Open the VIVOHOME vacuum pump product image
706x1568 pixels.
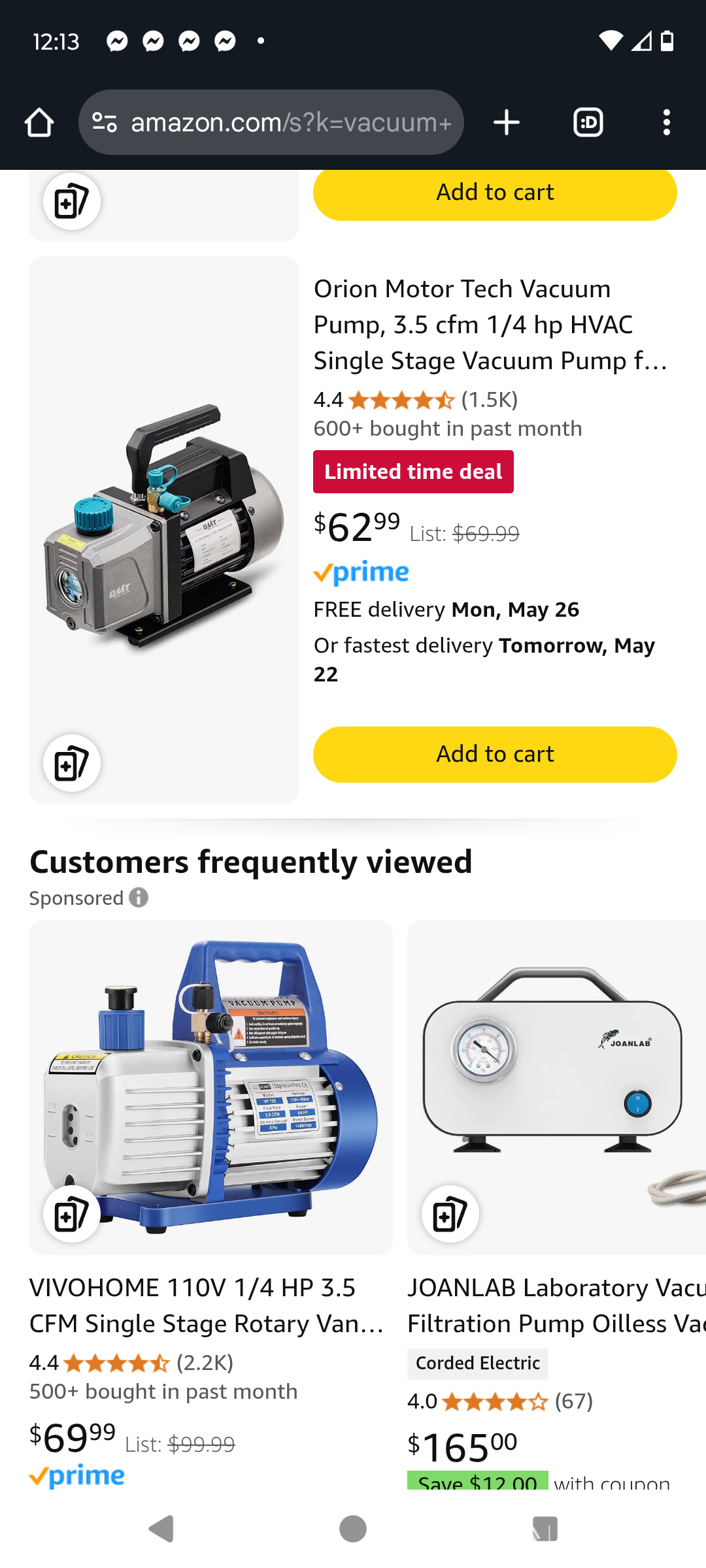pyautogui.click(x=210, y=1087)
